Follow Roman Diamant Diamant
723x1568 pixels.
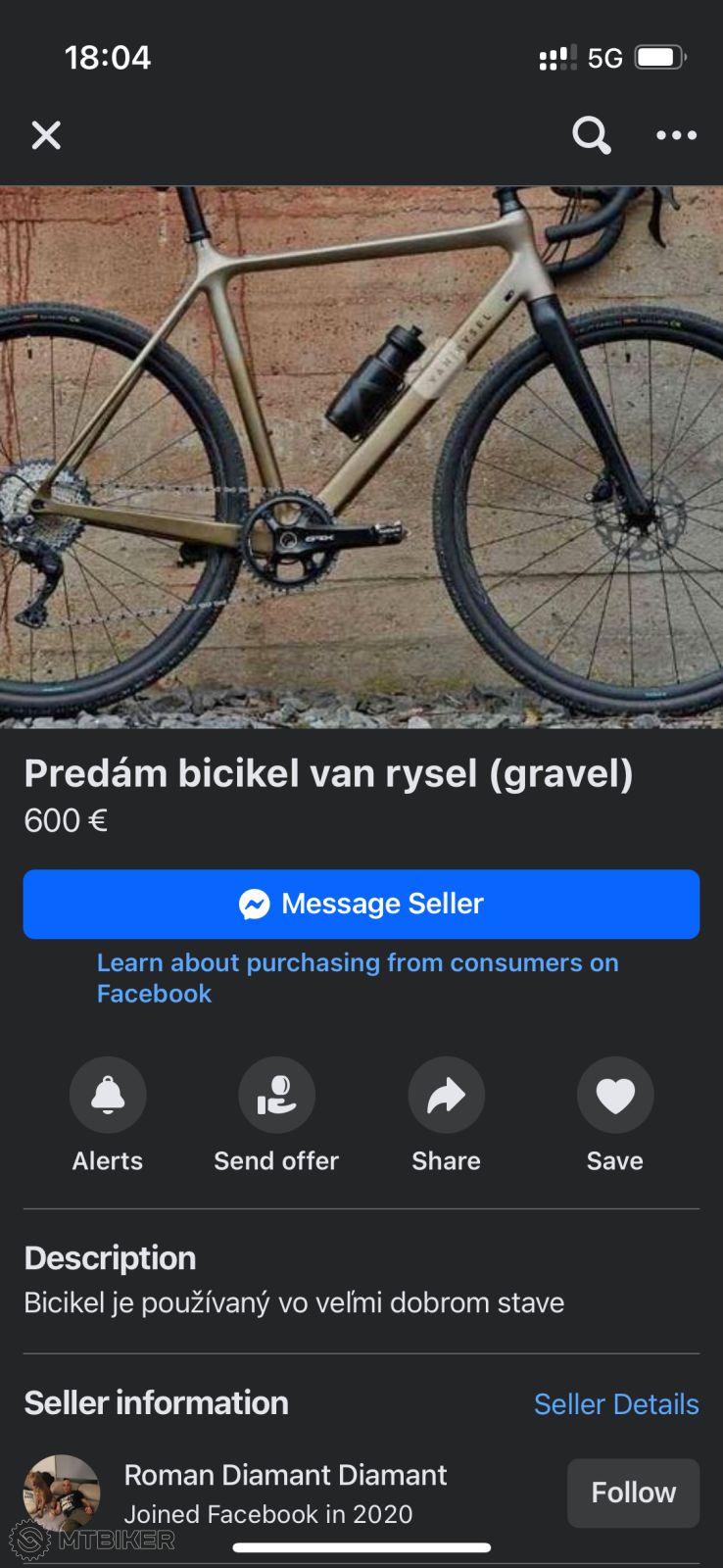pyautogui.click(x=633, y=1492)
